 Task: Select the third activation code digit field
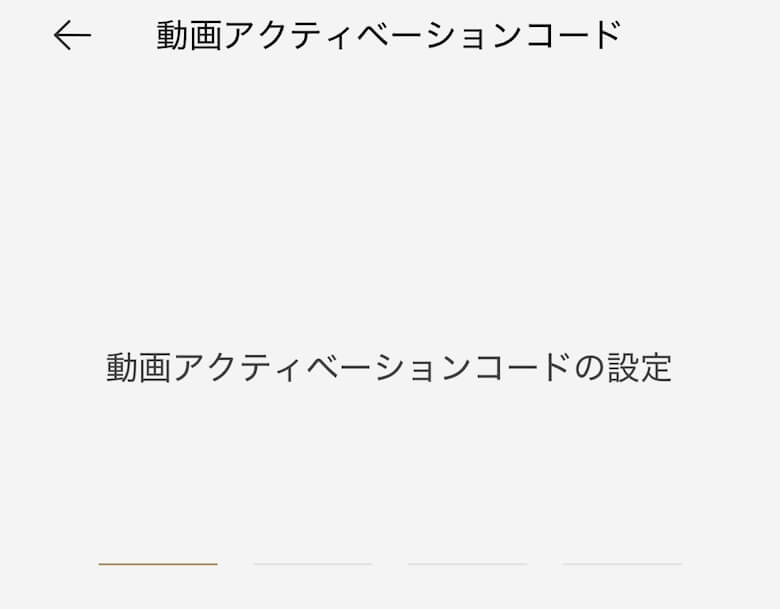[x=467, y=545]
